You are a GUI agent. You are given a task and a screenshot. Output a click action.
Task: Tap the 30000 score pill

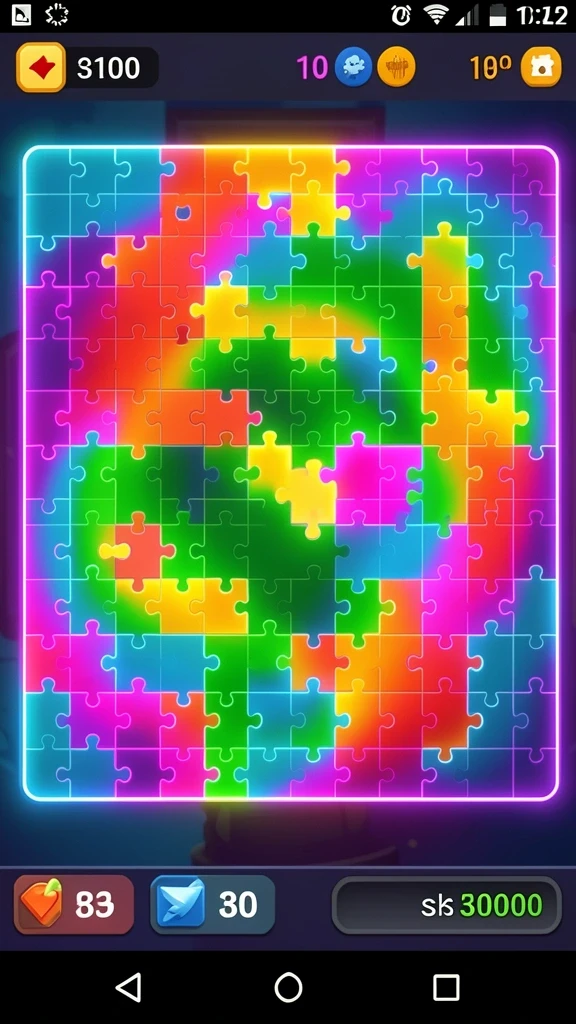point(447,905)
